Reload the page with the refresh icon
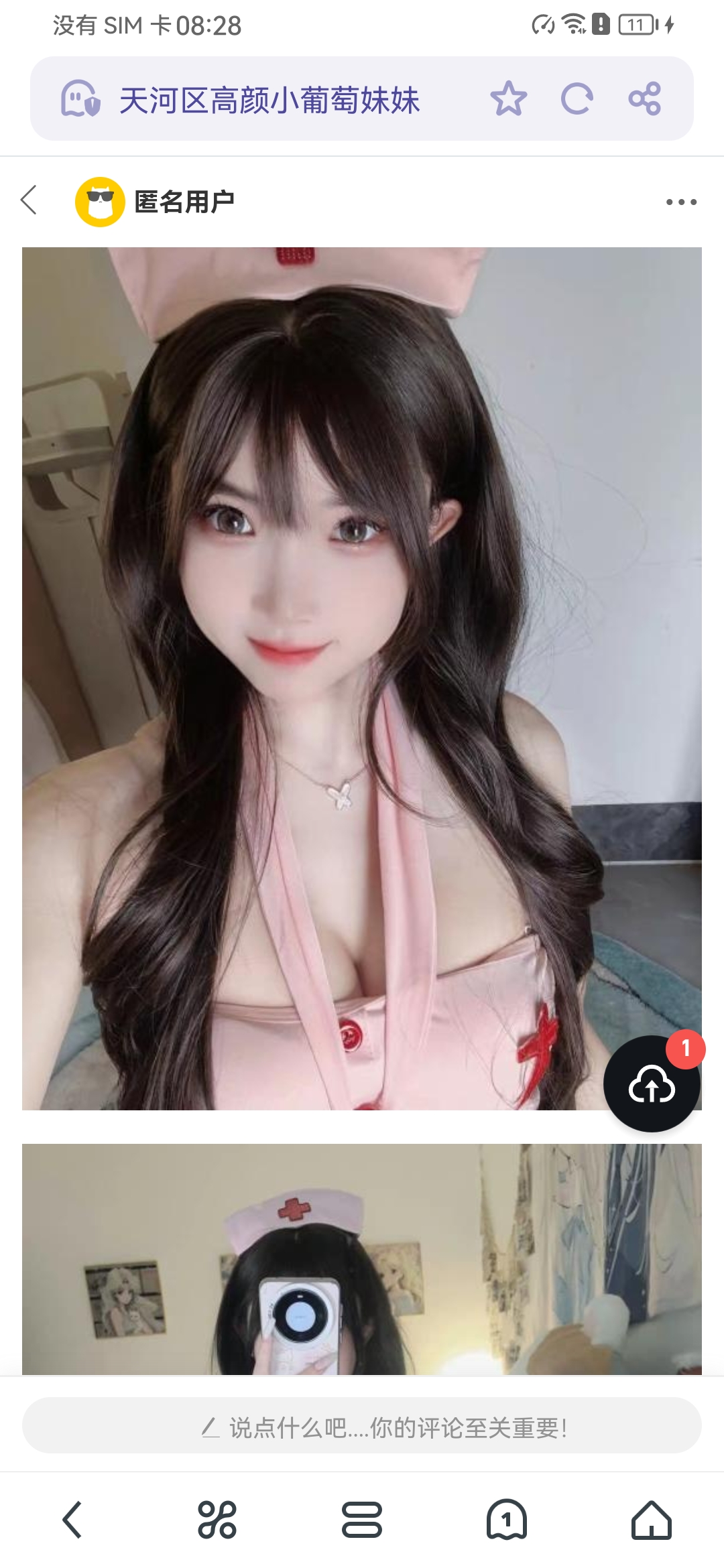This screenshot has height=1568, width=724. click(x=577, y=99)
